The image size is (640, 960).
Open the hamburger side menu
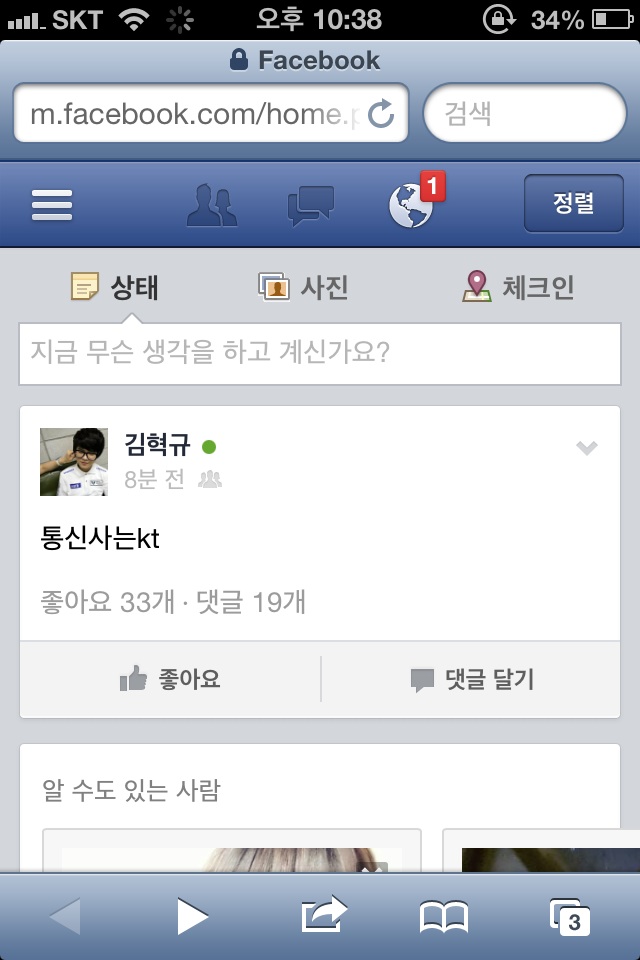point(52,204)
